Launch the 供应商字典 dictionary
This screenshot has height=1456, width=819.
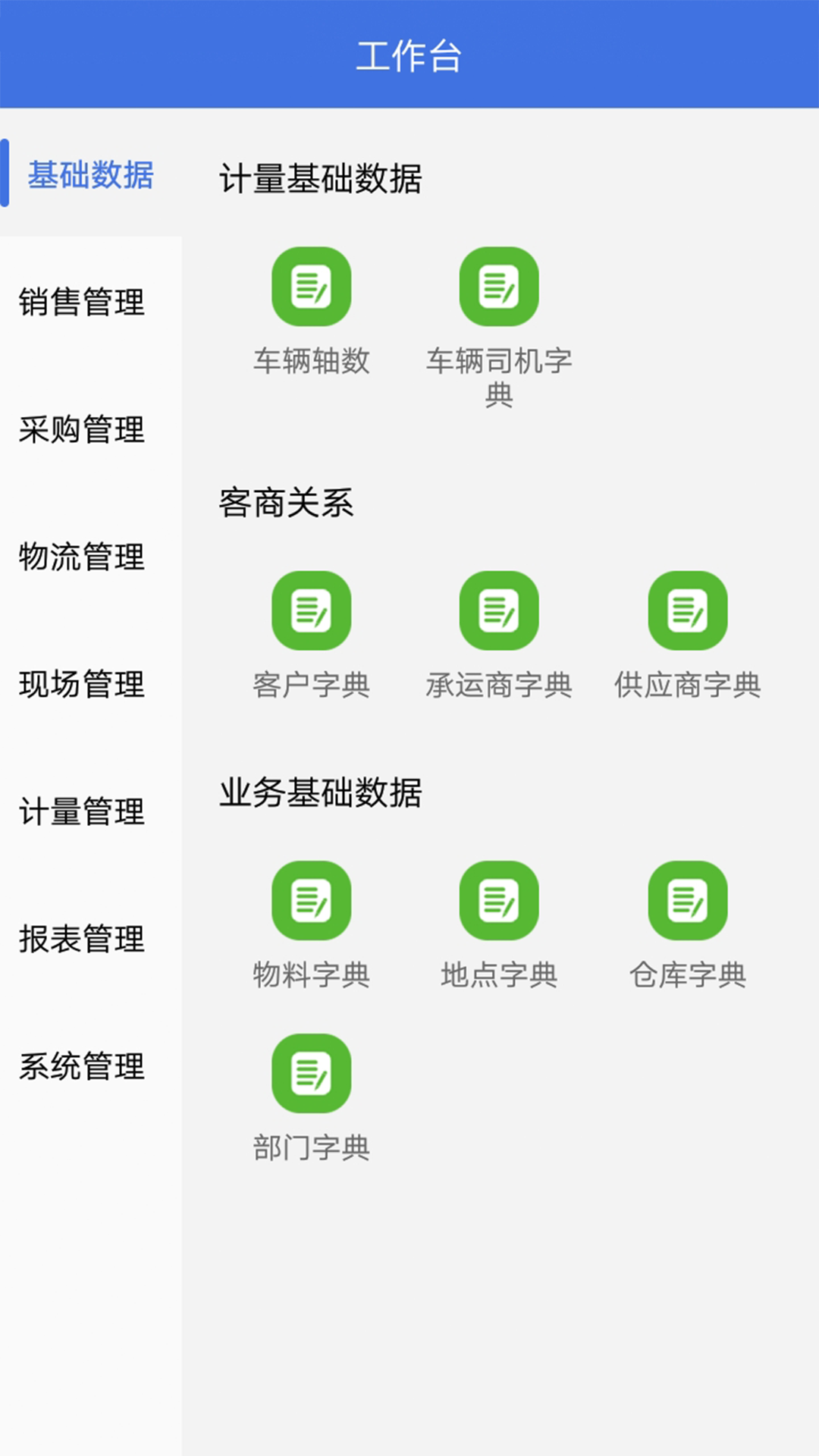(x=687, y=611)
